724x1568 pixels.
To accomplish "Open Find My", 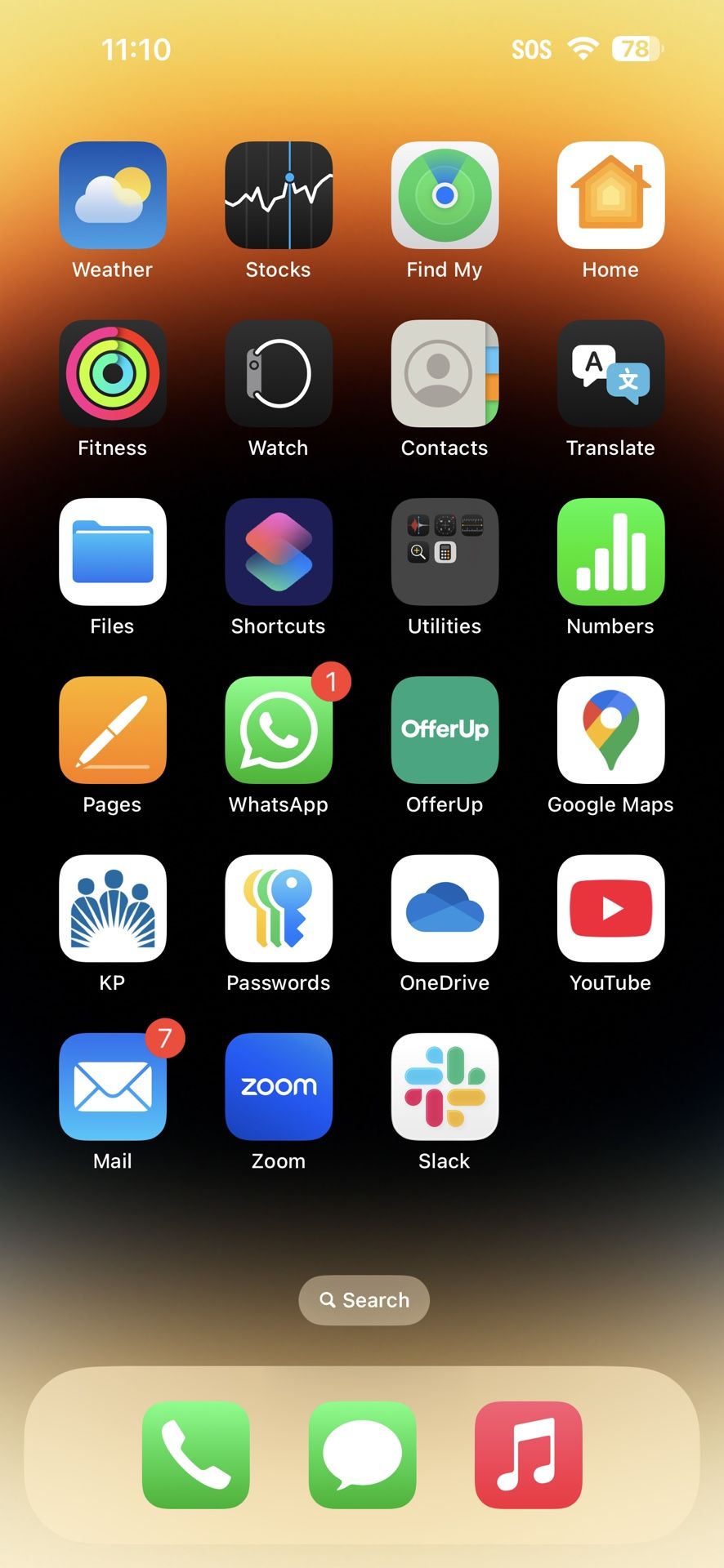I will [445, 195].
